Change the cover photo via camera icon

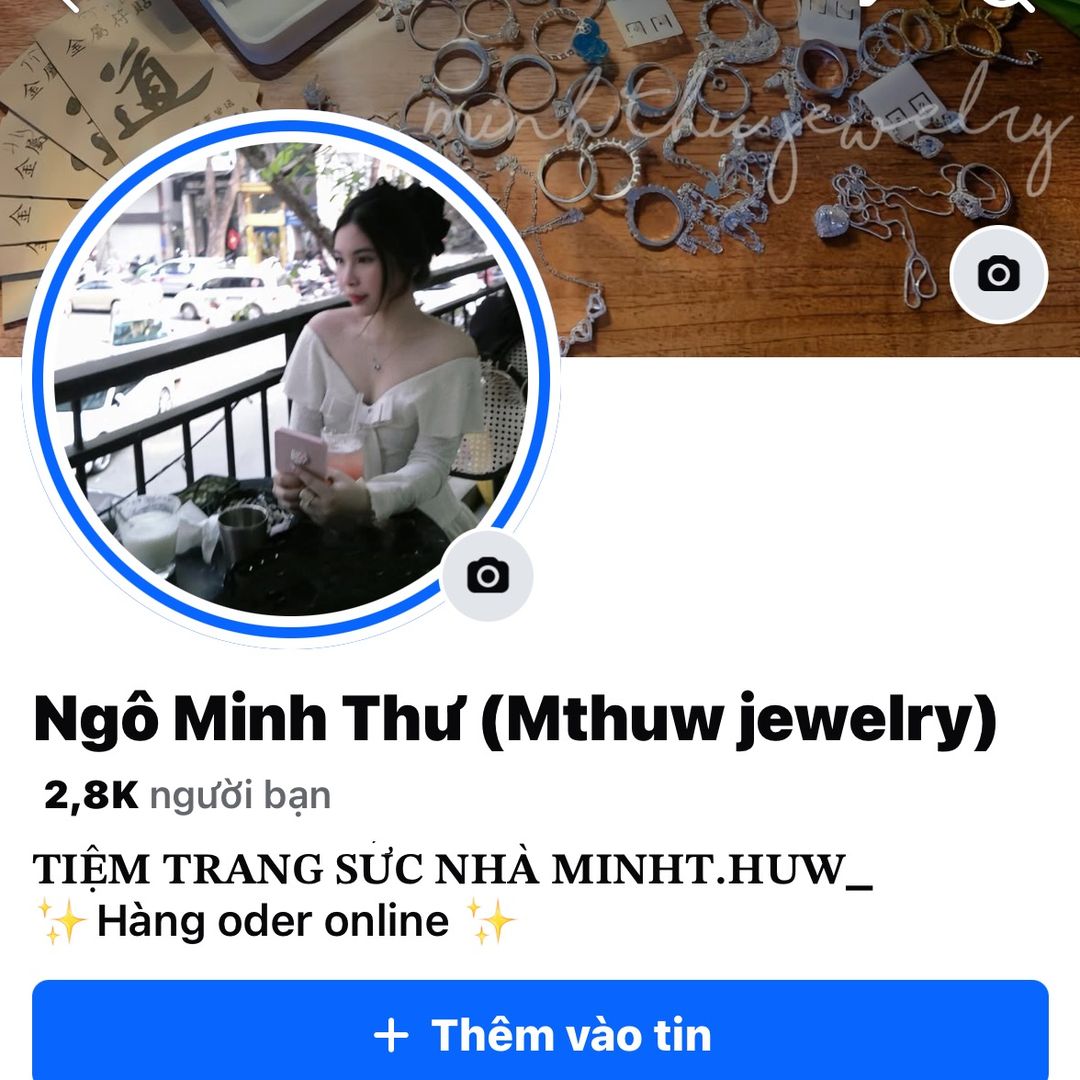coord(998,274)
